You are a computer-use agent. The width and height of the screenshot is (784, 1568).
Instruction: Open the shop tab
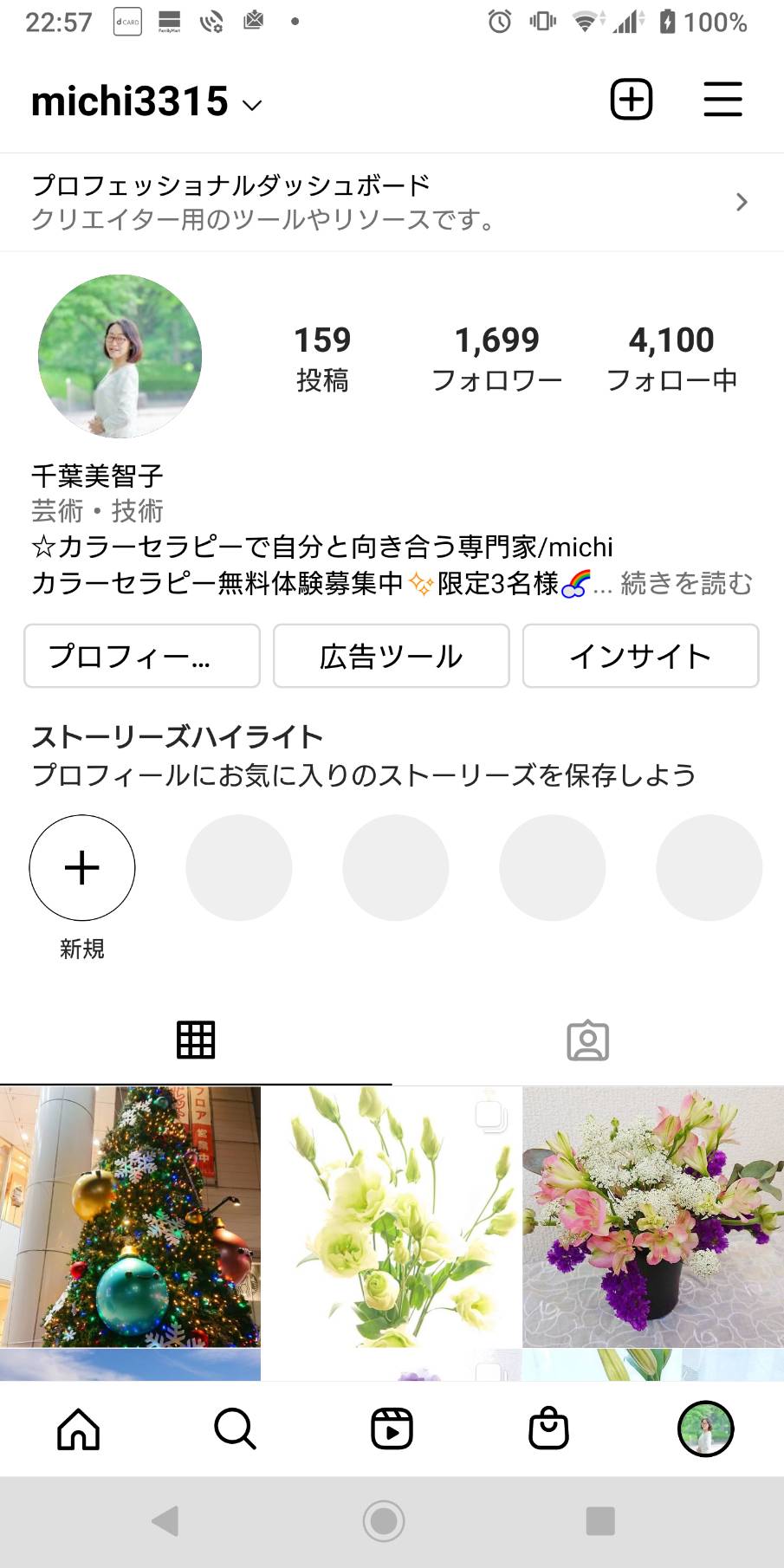point(548,1429)
